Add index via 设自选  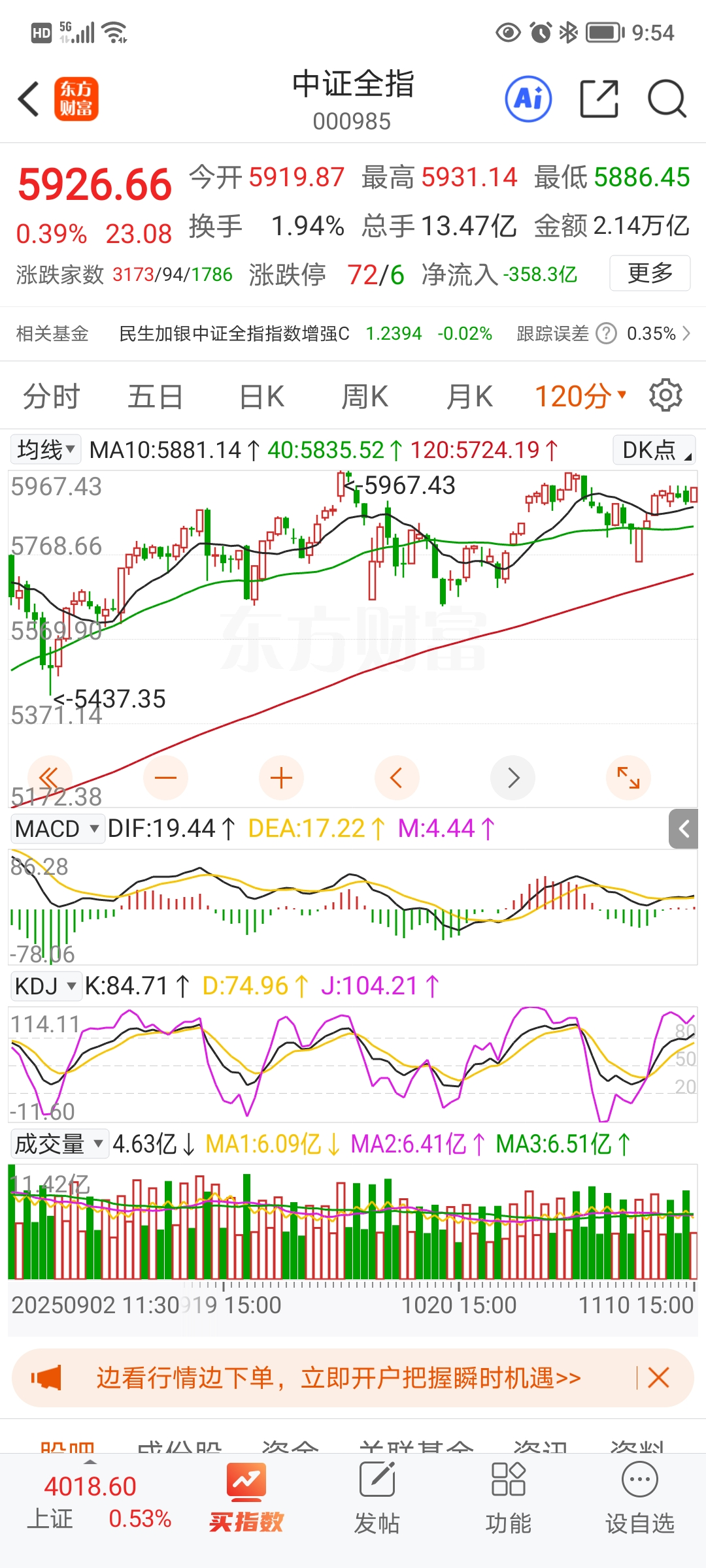coord(640,1498)
